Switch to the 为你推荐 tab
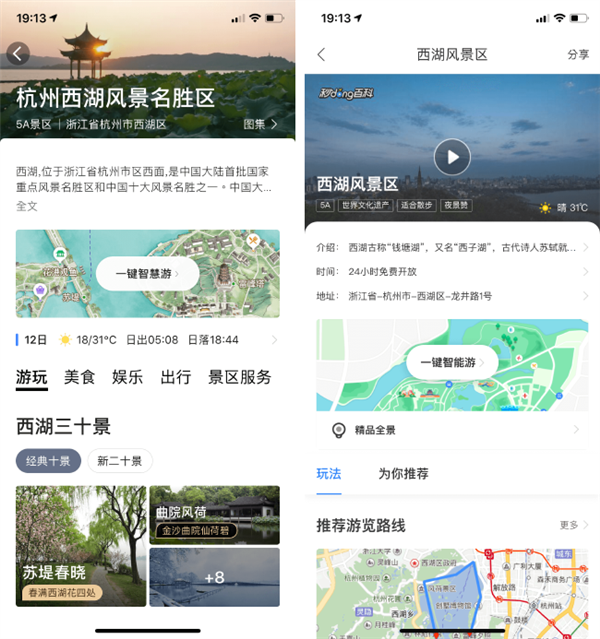The image size is (600, 639). point(403,473)
